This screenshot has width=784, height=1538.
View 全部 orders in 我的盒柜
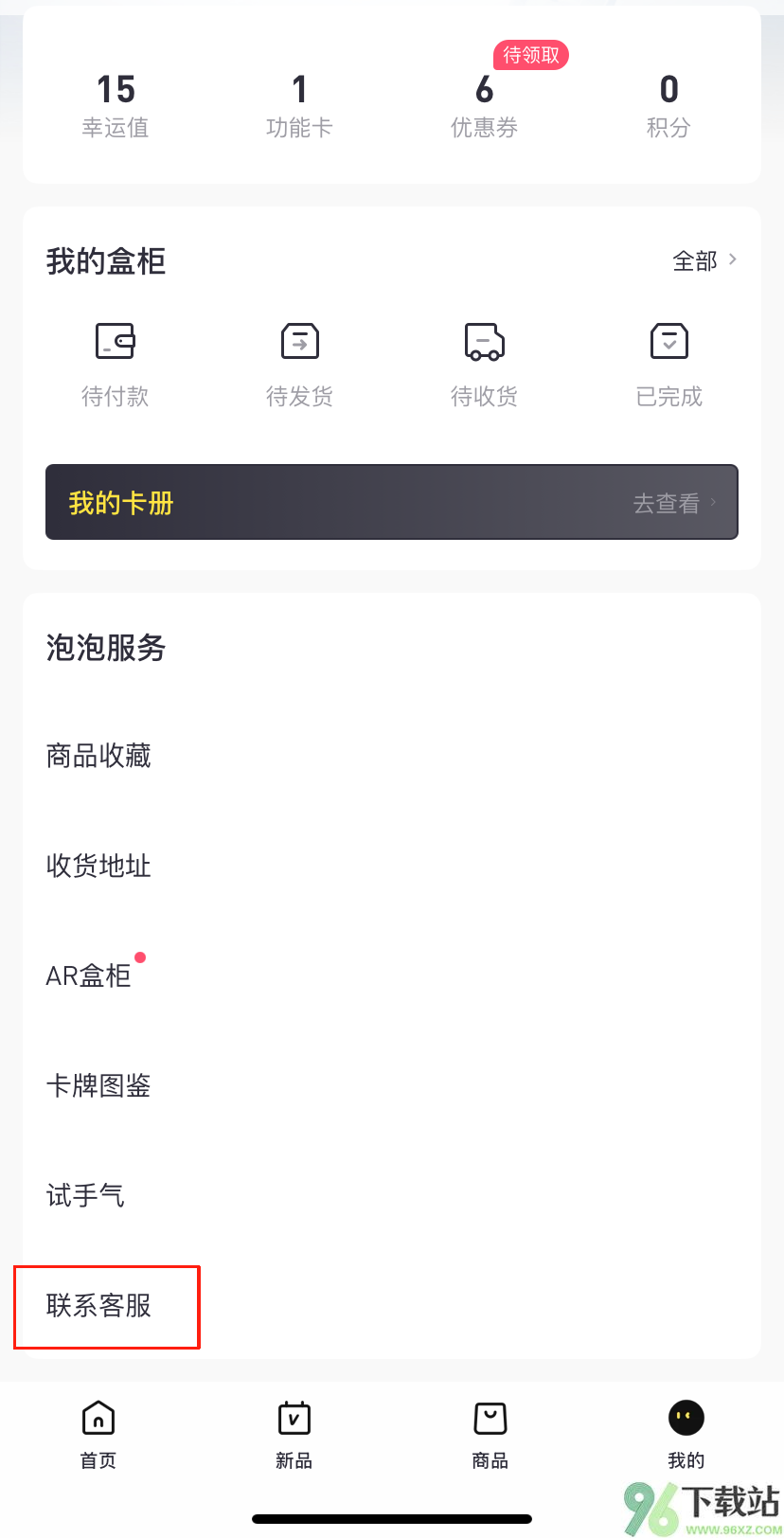pos(704,260)
